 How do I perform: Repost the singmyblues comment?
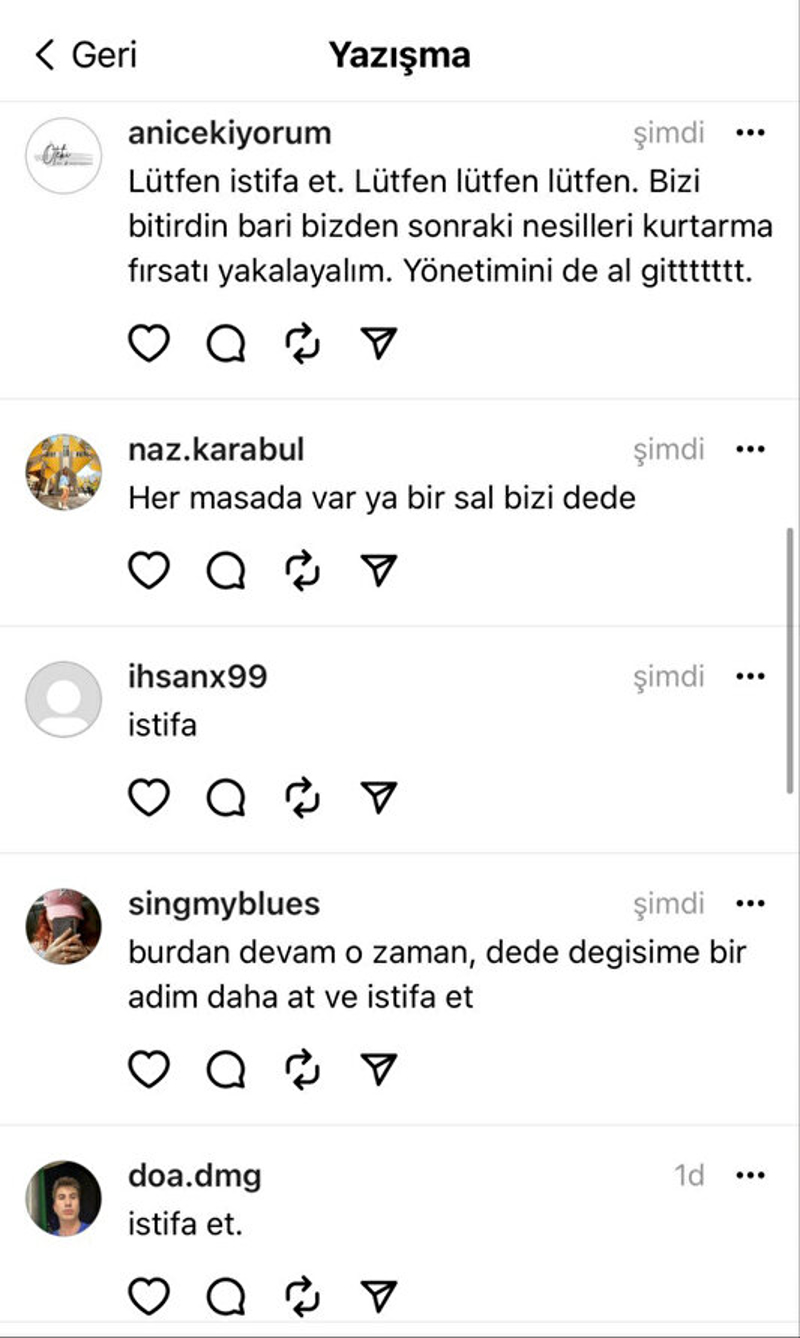click(x=302, y=1070)
